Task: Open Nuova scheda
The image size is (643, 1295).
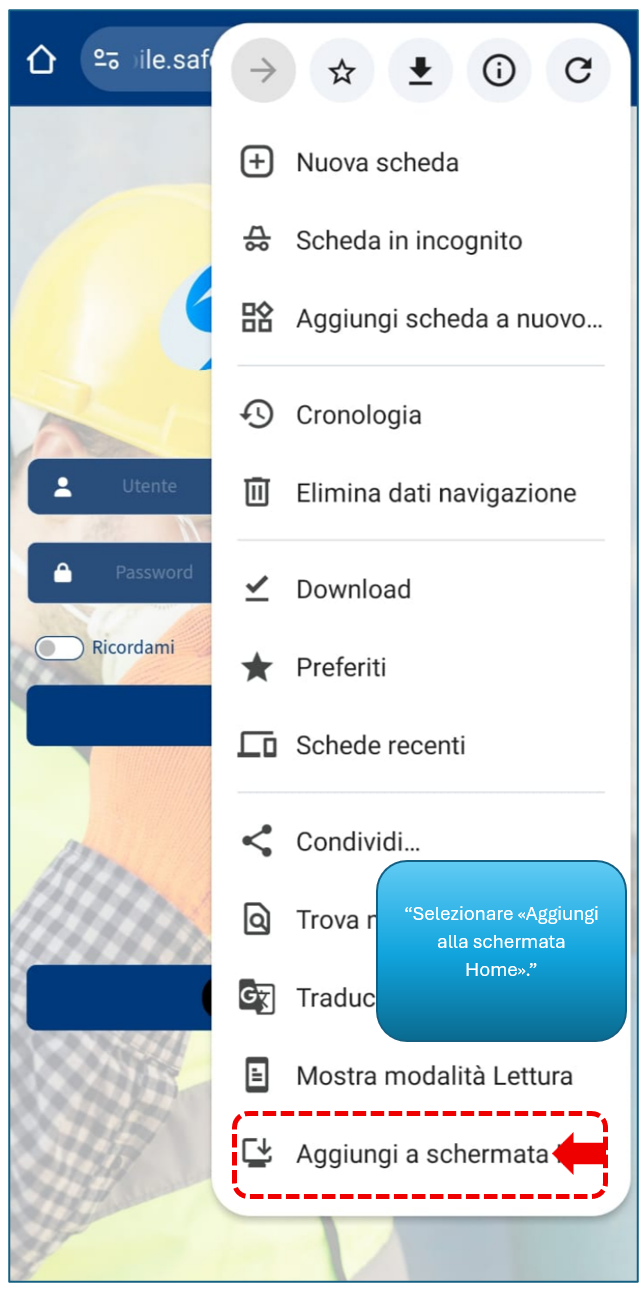Action: 377,163
